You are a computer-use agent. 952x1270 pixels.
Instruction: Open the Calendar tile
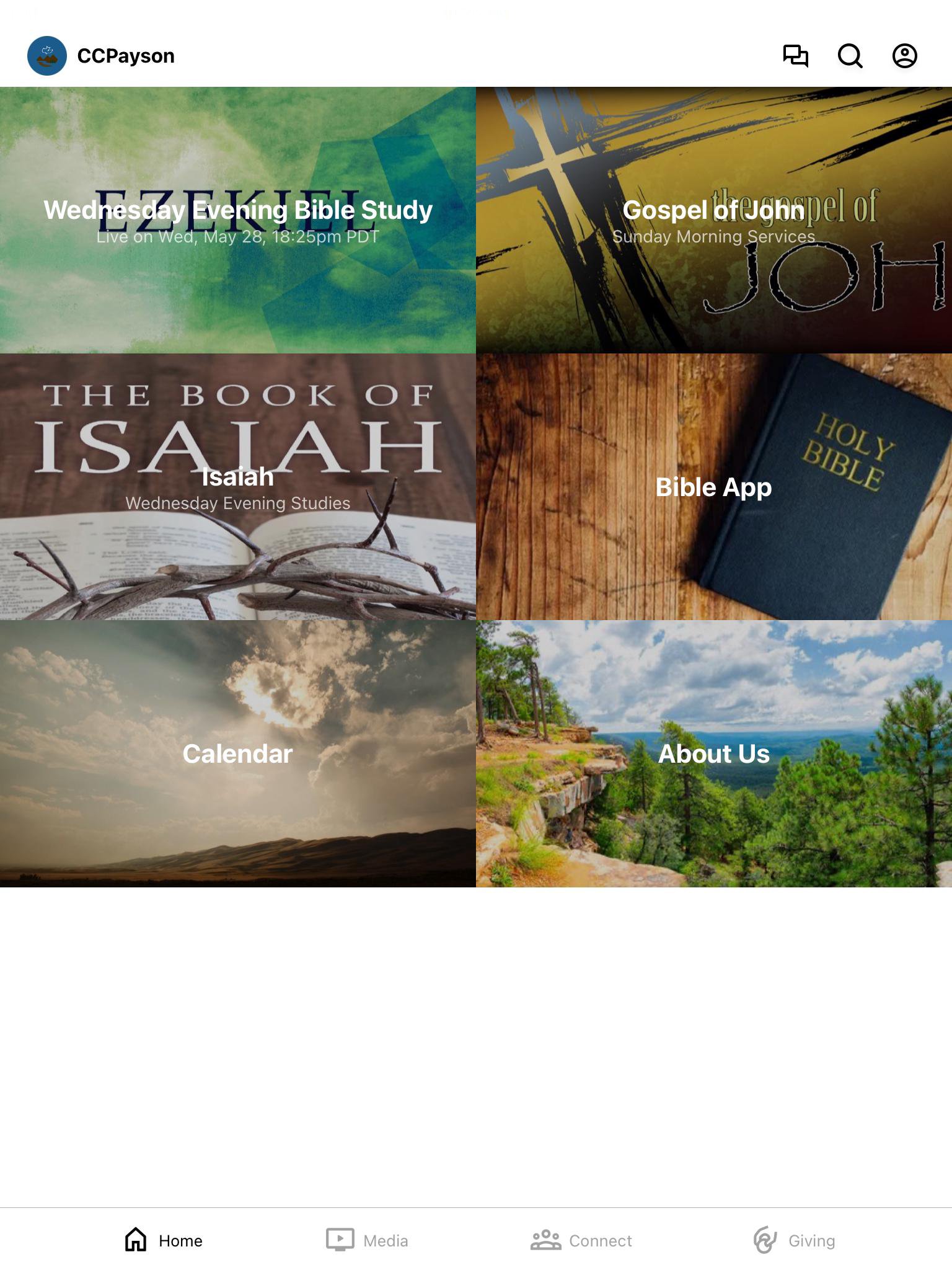[238, 753]
